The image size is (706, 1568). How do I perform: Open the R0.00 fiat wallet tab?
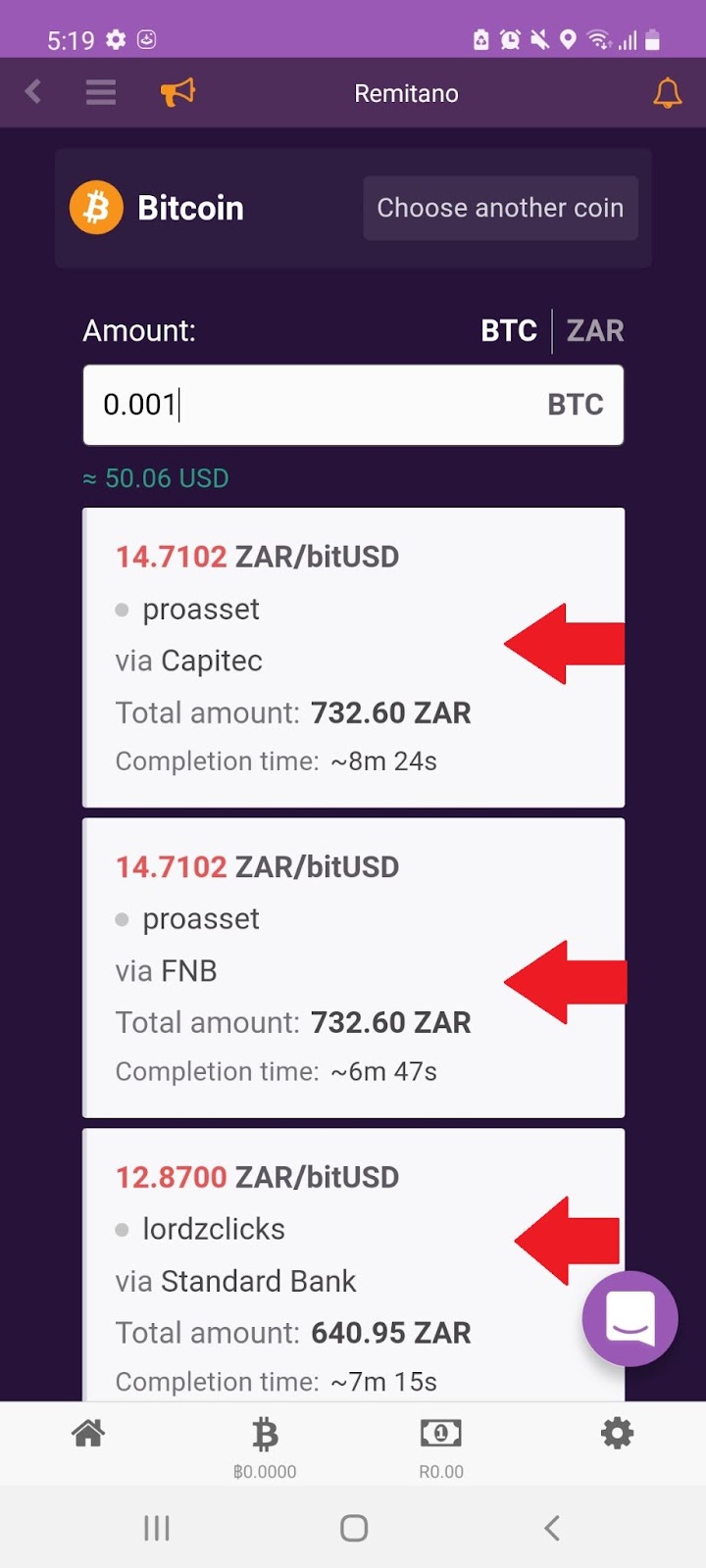(x=441, y=1446)
